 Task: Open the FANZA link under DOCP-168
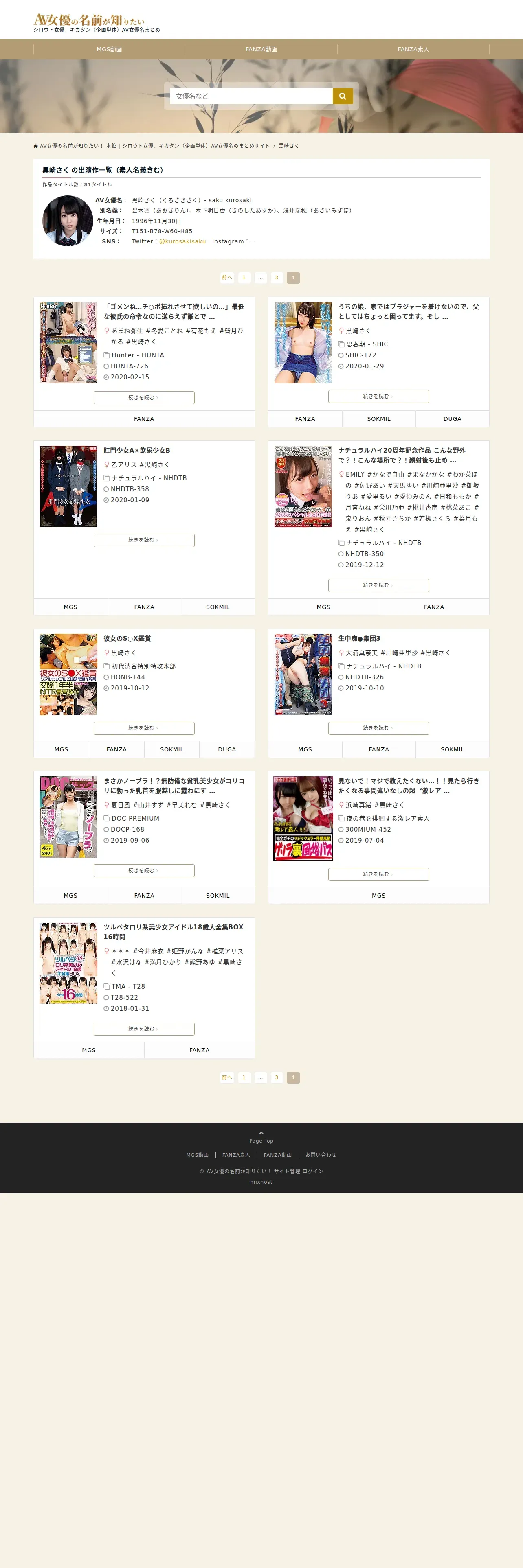click(x=144, y=896)
